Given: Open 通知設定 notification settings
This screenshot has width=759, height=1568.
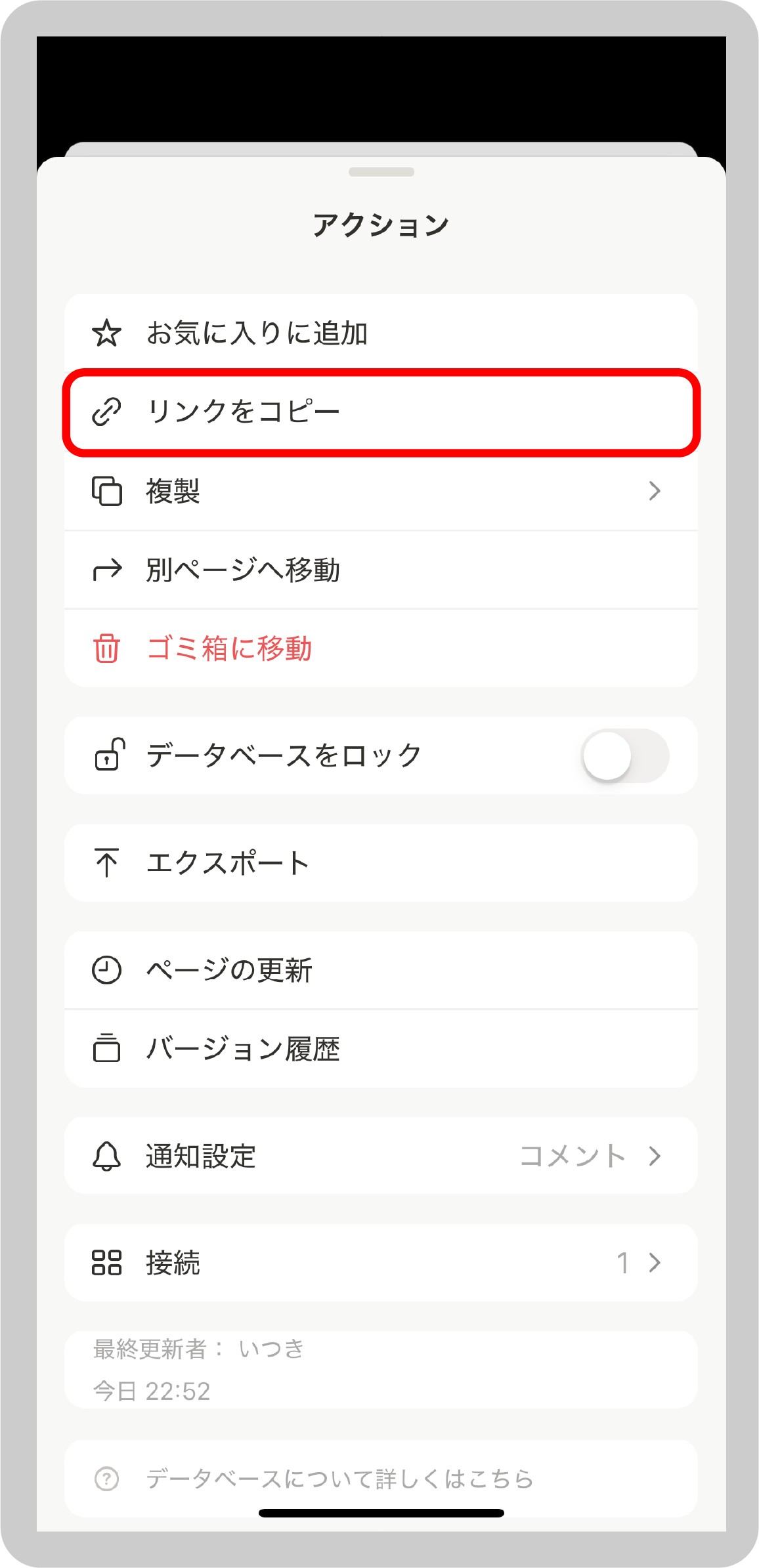Looking at the screenshot, I should [x=381, y=1156].
